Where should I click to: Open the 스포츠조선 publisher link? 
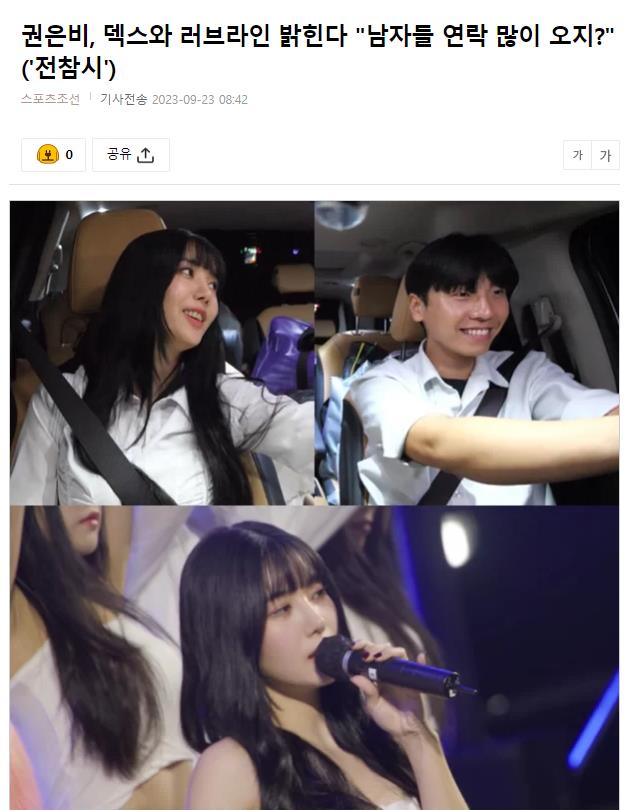pyautogui.click(x=50, y=99)
